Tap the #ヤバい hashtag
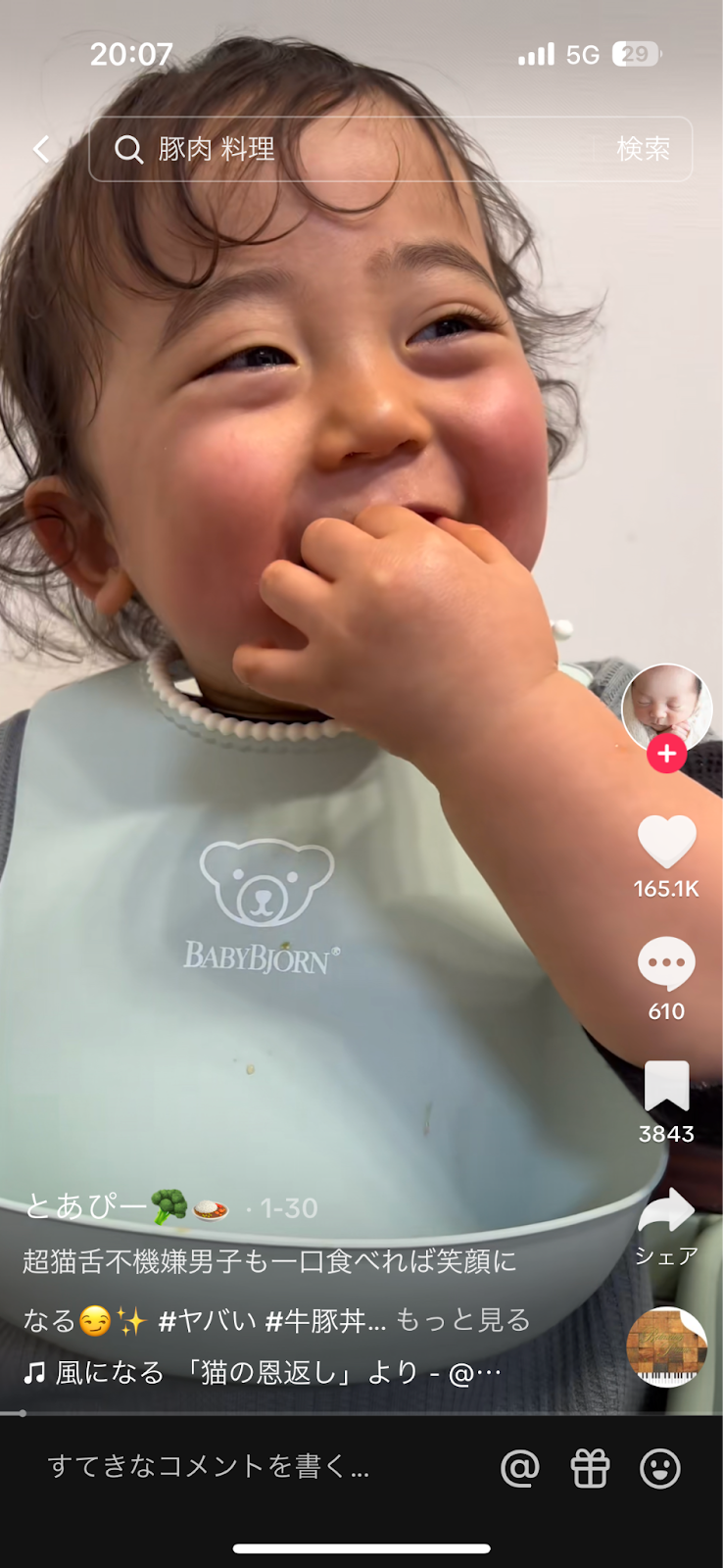 point(206,1321)
